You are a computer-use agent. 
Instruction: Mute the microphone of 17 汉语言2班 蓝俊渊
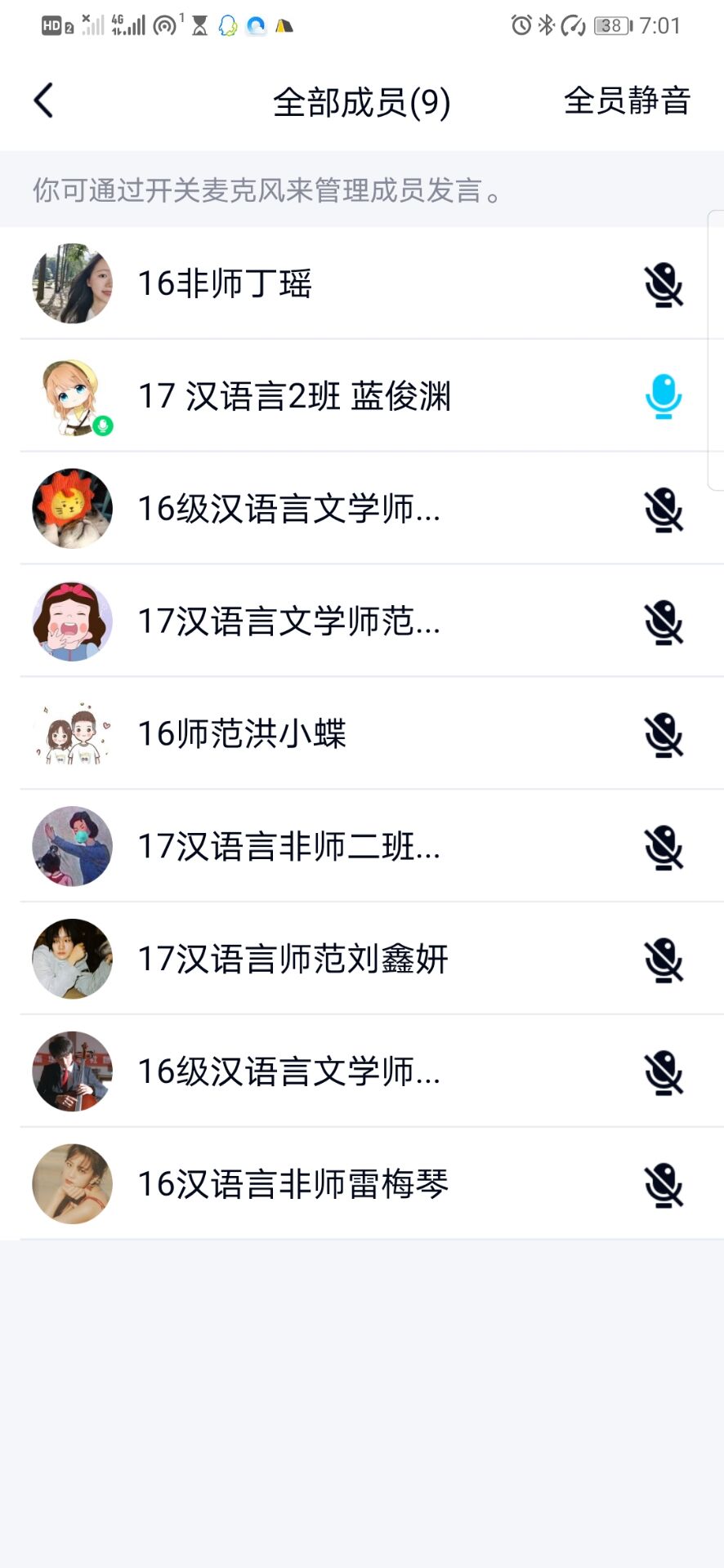pos(663,397)
